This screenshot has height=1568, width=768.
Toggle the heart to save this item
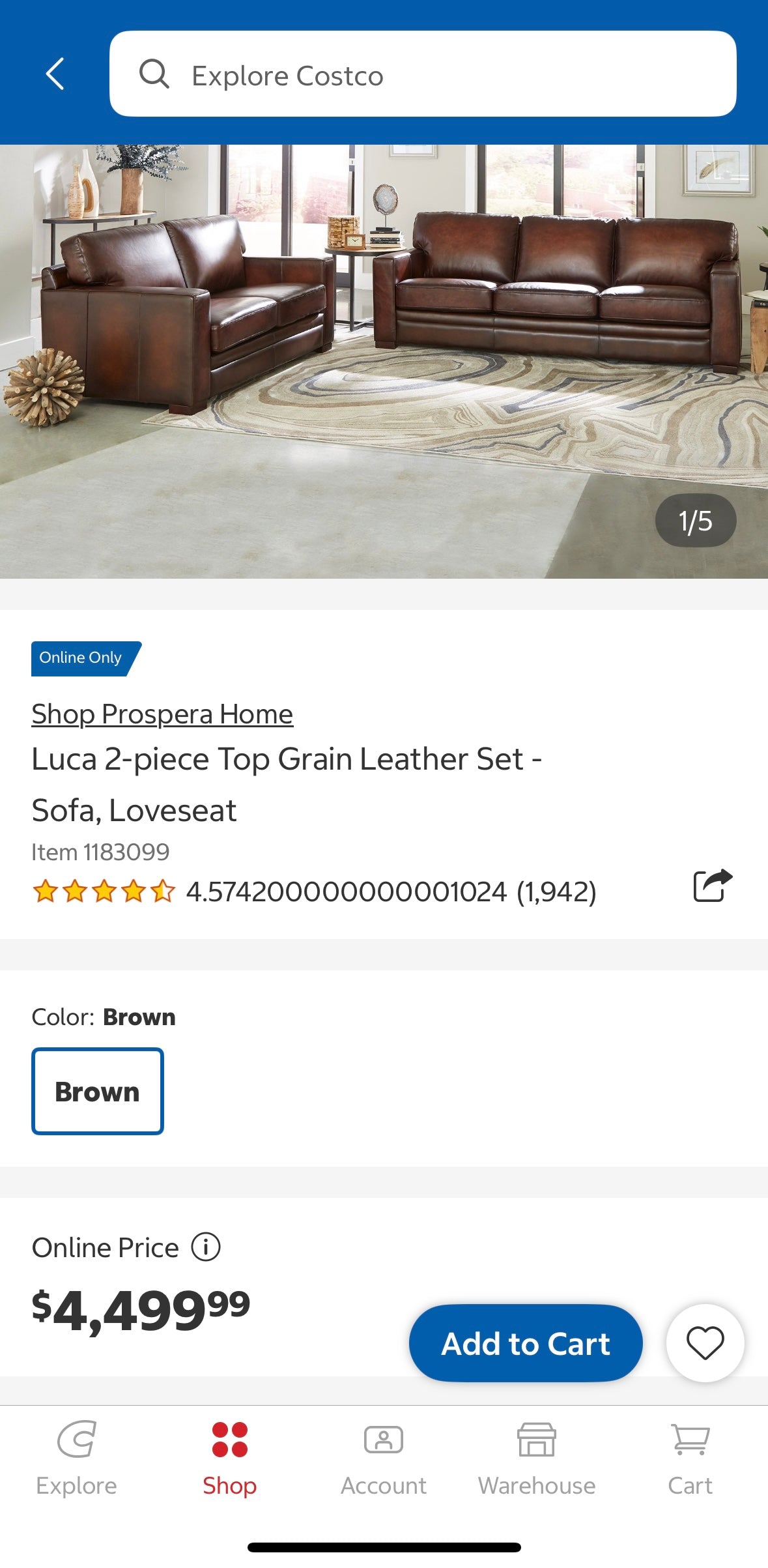pyautogui.click(x=705, y=1343)
